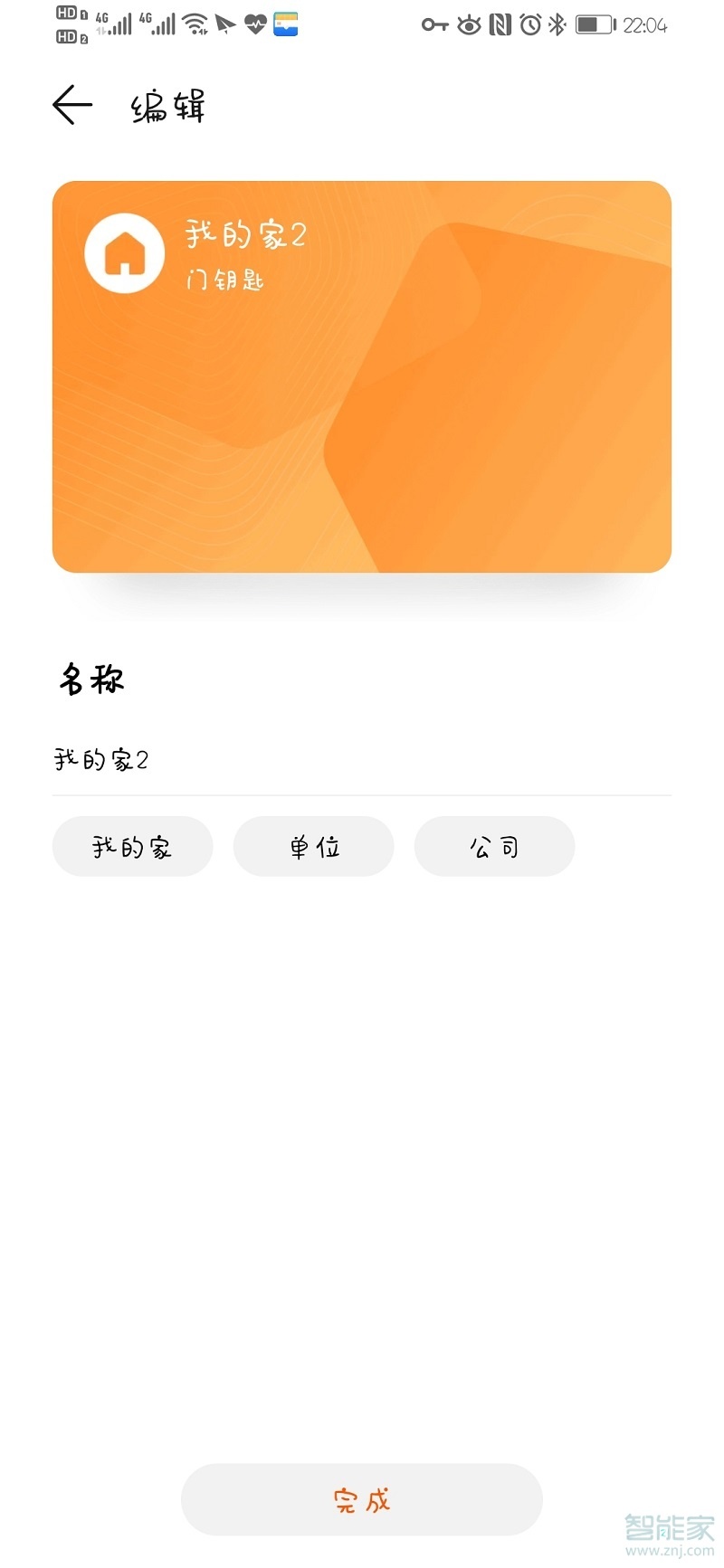Click the Bluetooth status bar icon
The height and width of the screenshot is (1568, 724).
point(555,24)
